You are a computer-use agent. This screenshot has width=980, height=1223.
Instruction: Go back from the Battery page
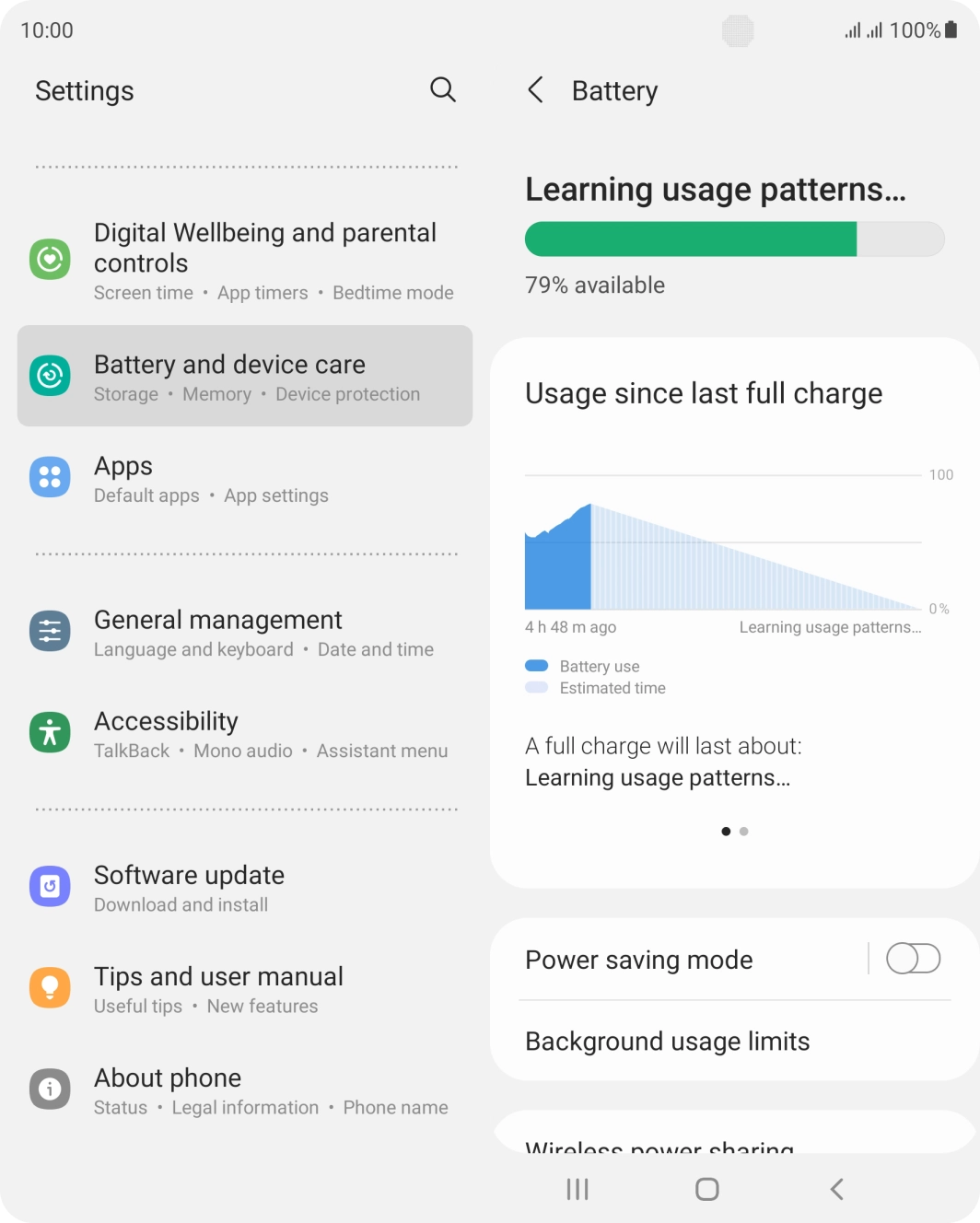click(536, 90)
